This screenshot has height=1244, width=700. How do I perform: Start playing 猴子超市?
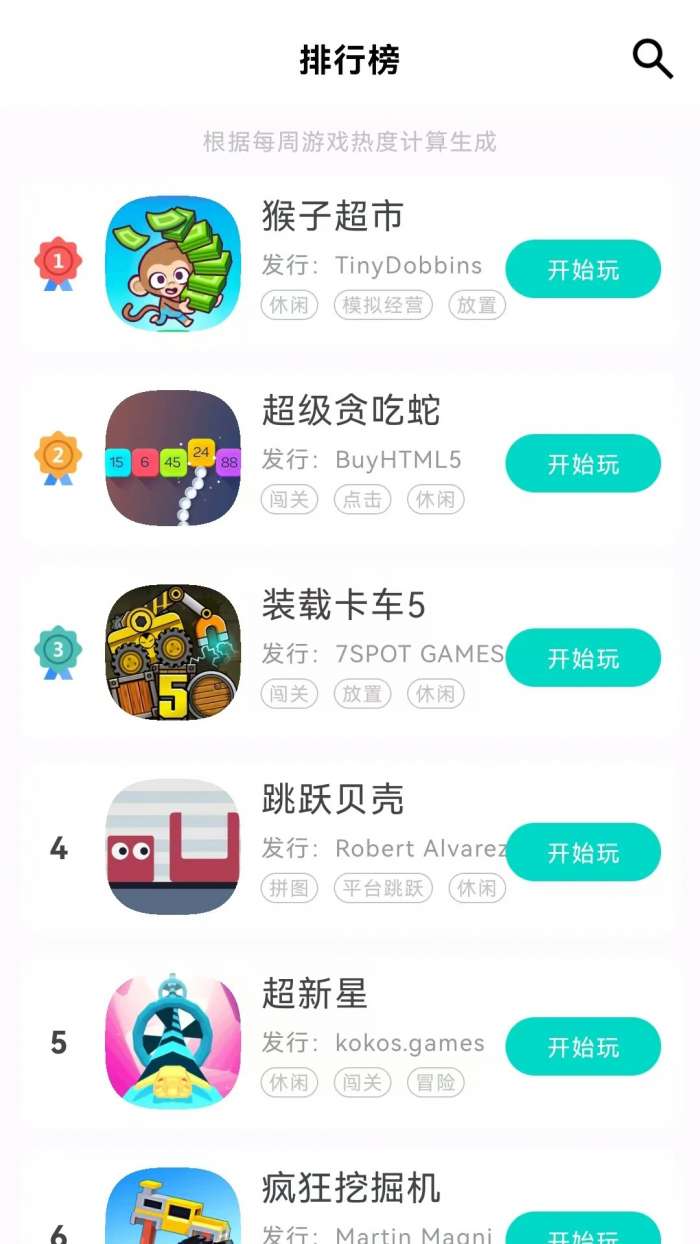click(x=583, y=269)
